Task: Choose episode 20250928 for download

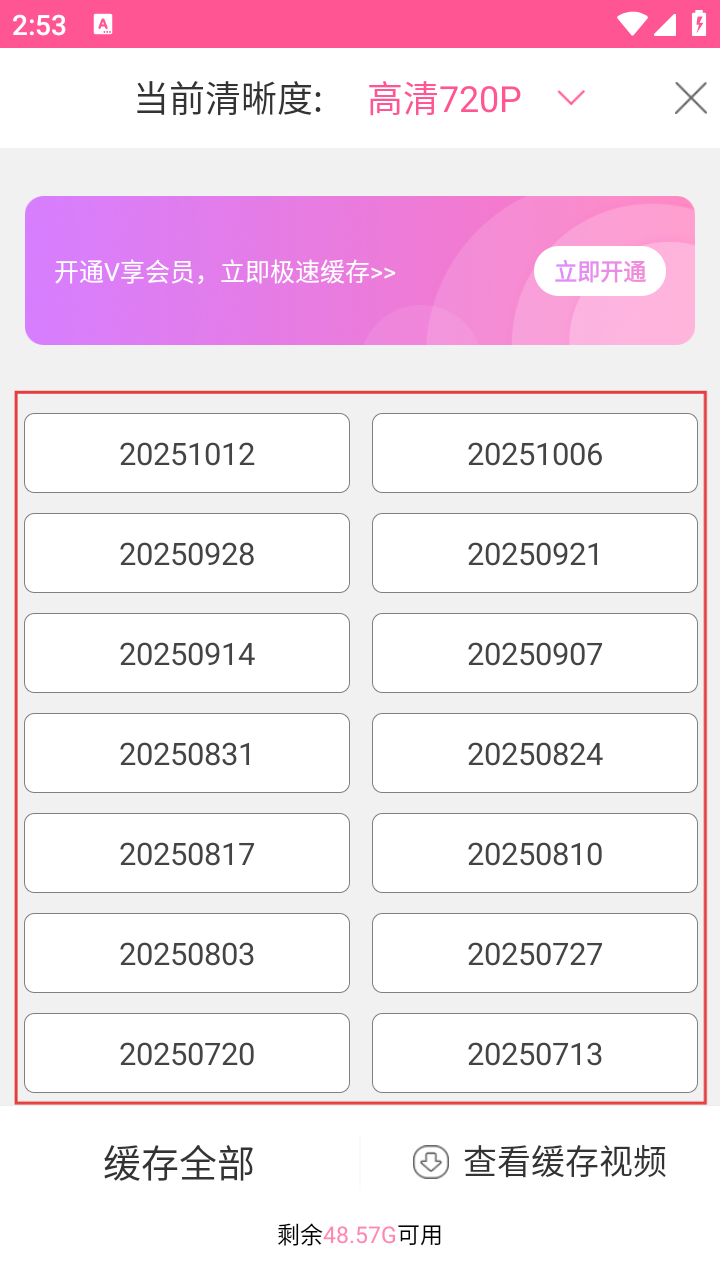Action: coord(187,554)
